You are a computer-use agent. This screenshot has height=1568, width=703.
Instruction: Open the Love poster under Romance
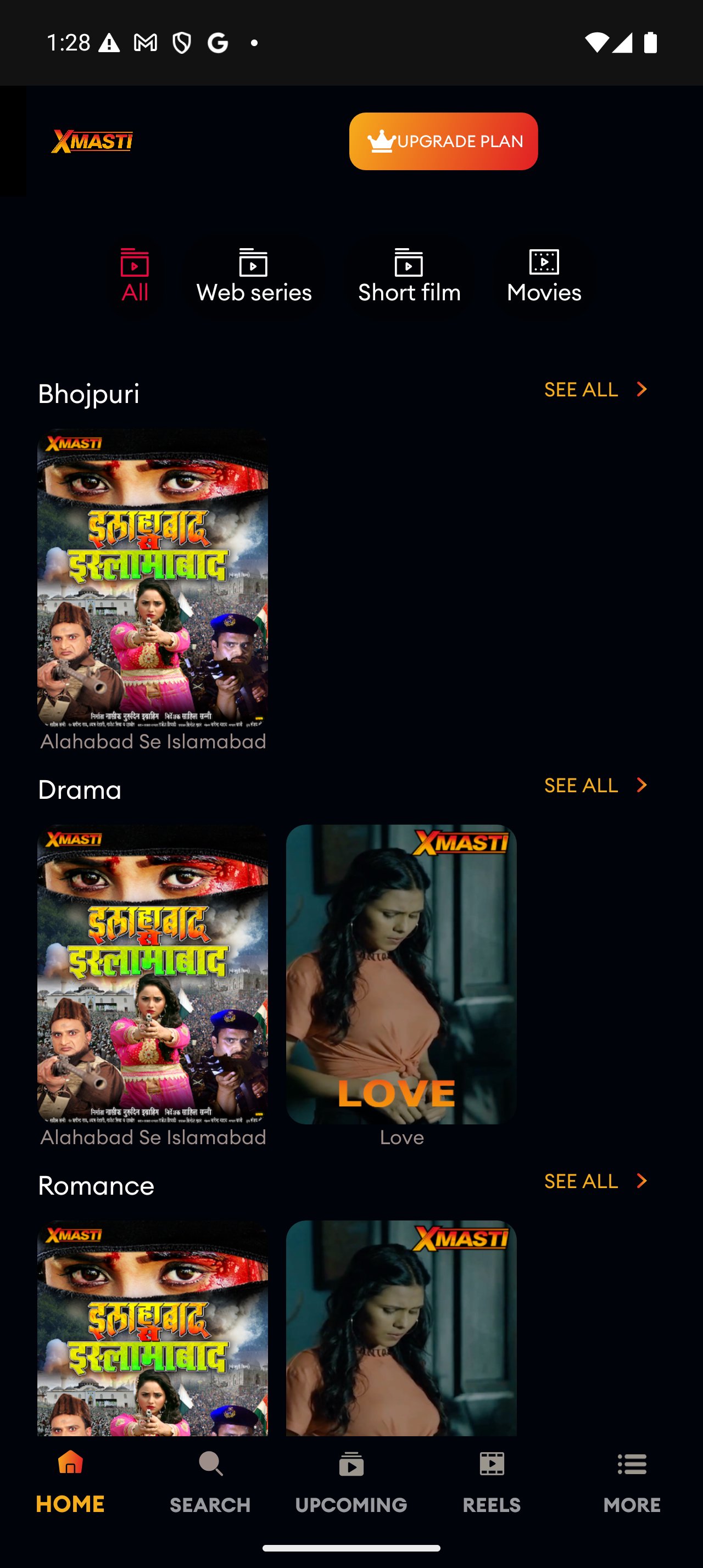401,1327
